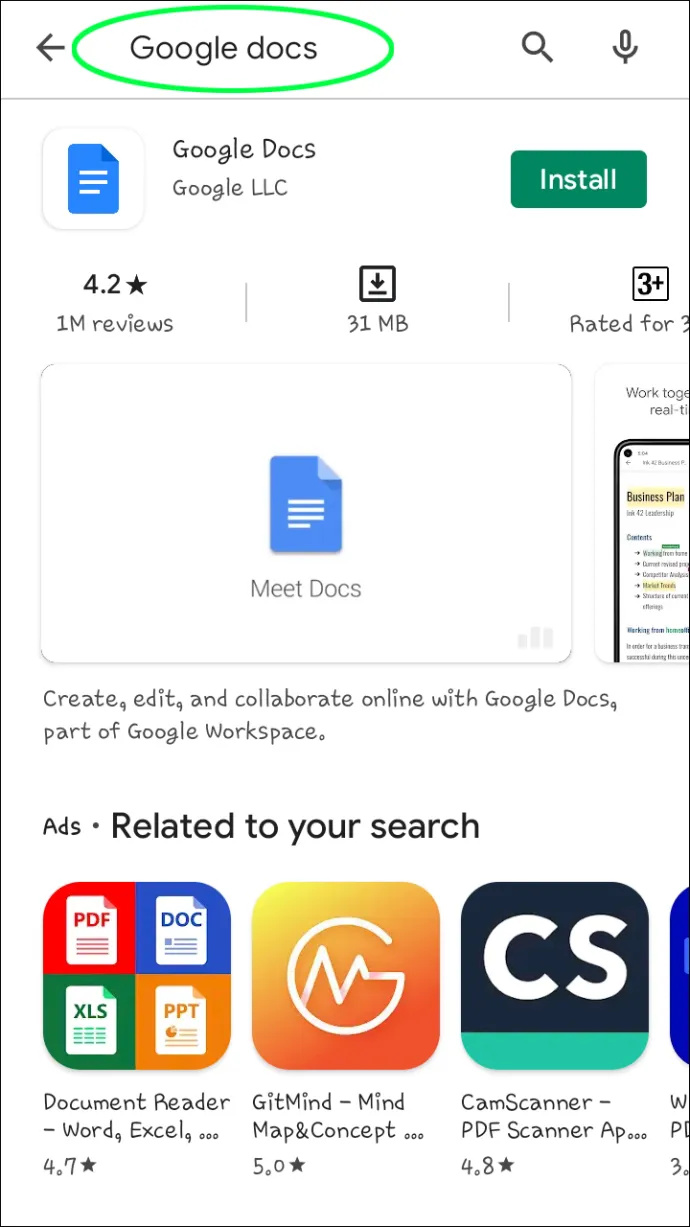Open the search magnifier icon
The height and width of the screenshot is (1227, 690).
(x=537, y=46)
